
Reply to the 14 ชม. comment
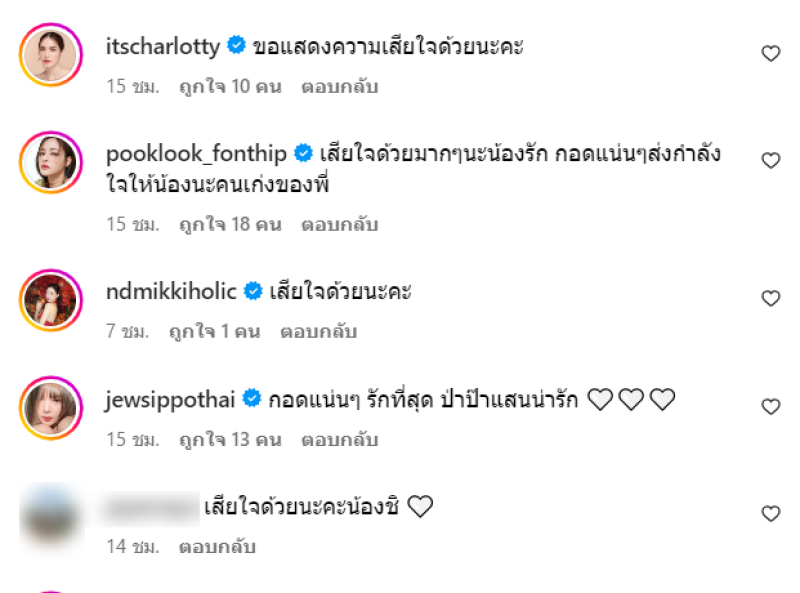click(217, 547)
